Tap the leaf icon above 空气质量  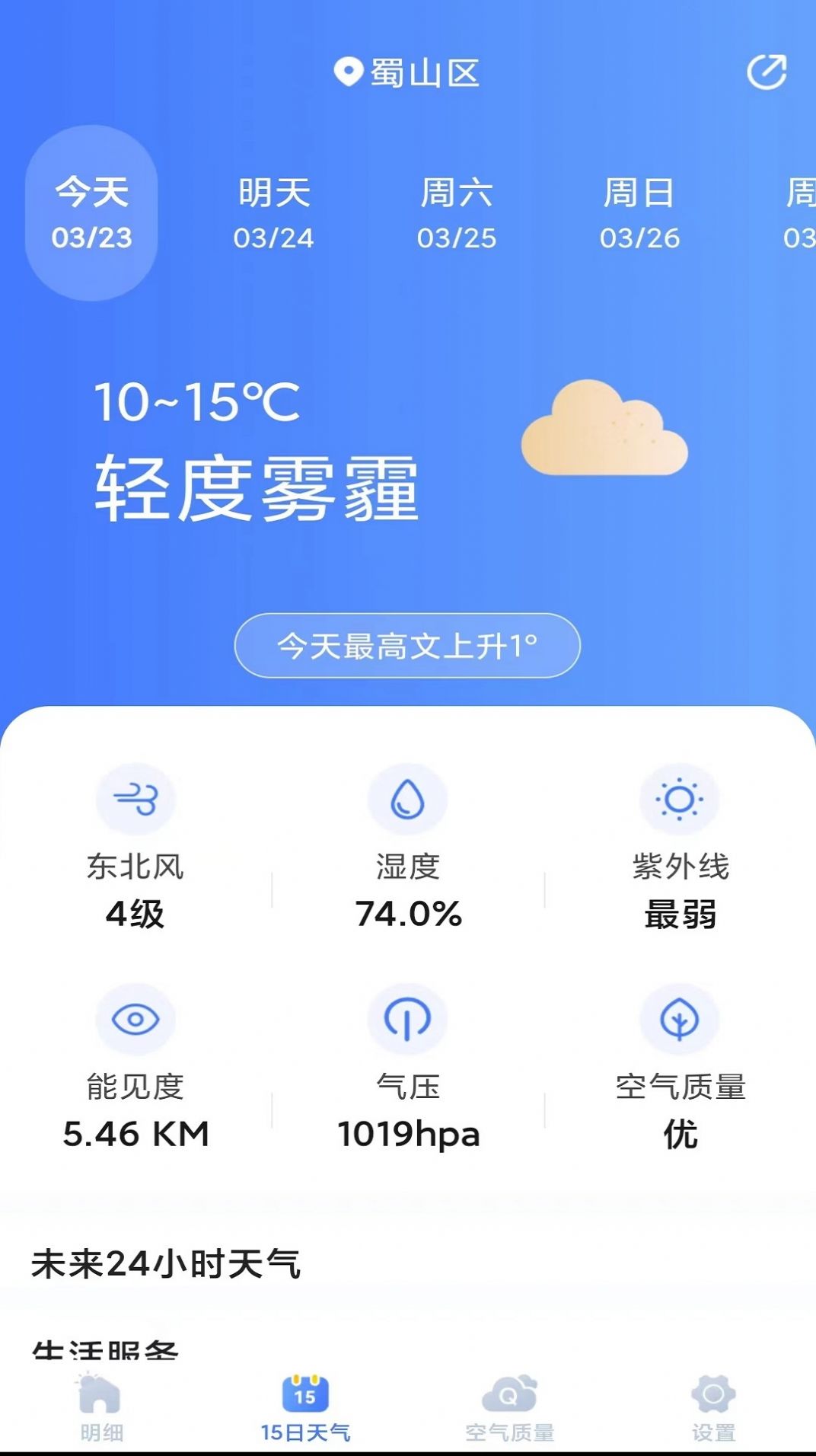(x=680, y=1018)
